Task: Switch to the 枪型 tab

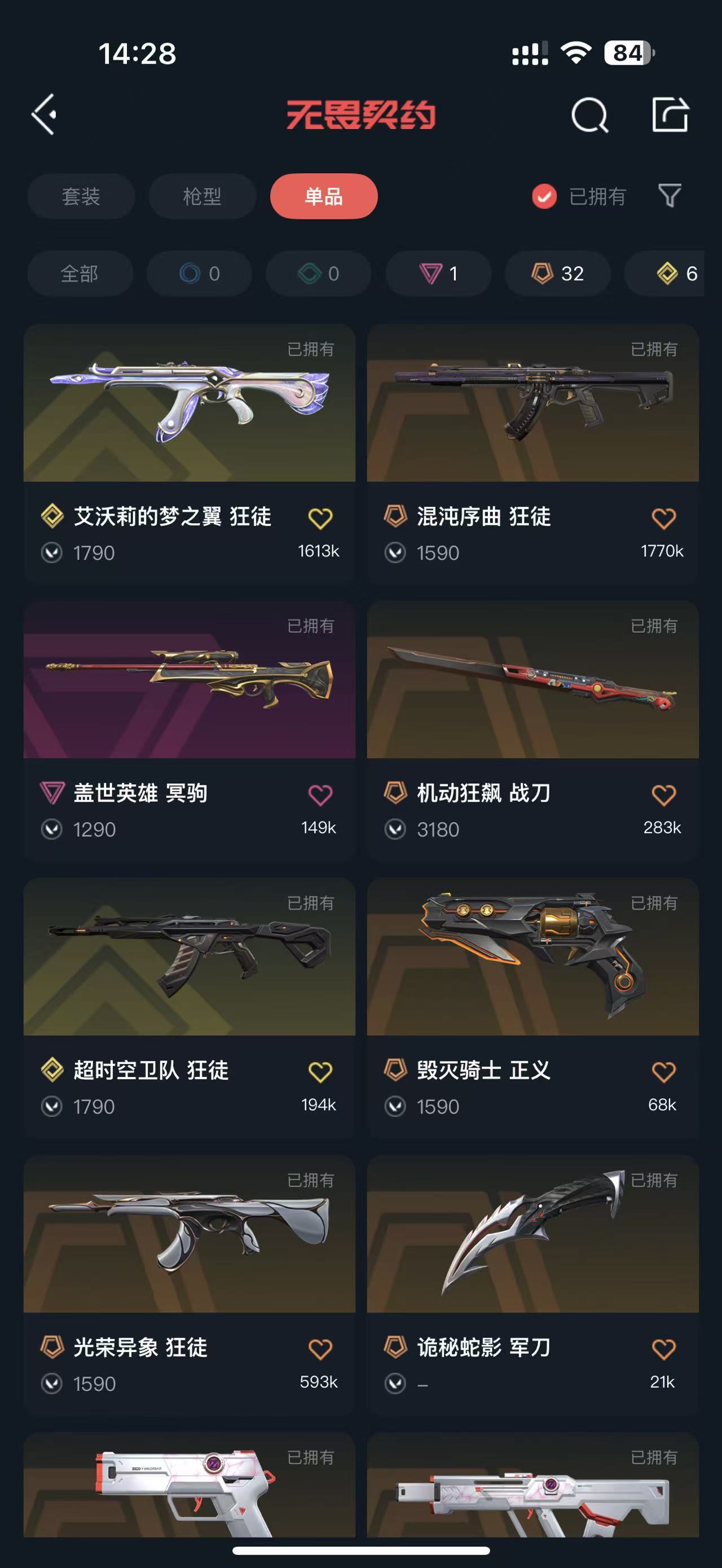Action: [202, 197]
